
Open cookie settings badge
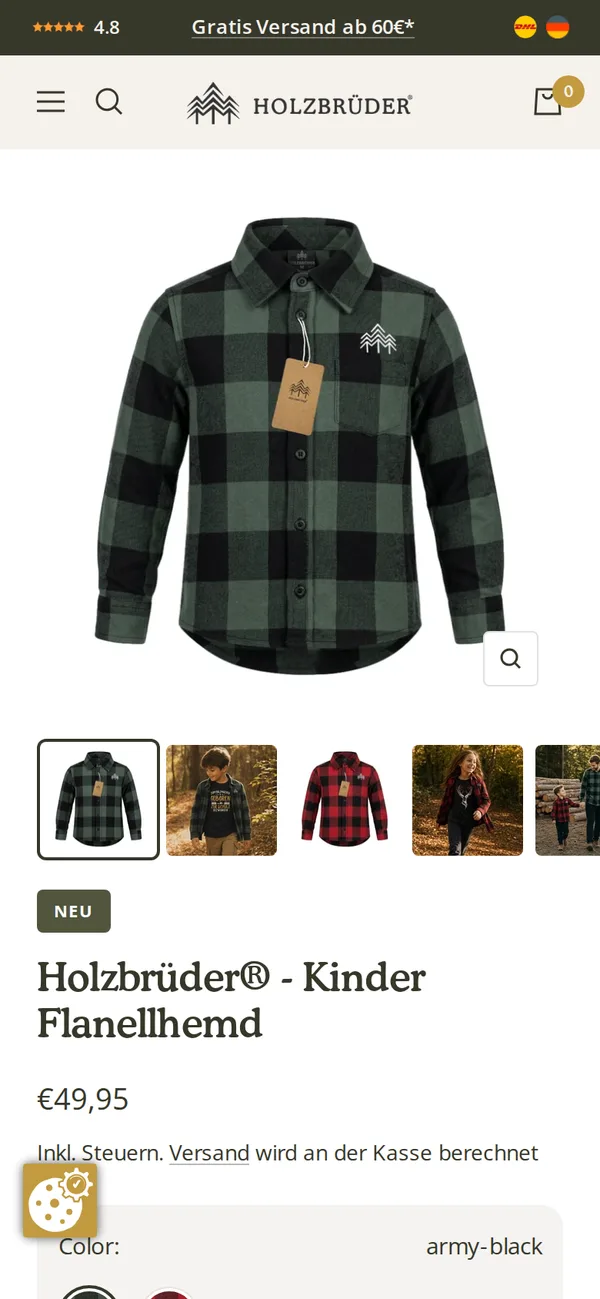tap(60, 1200)
